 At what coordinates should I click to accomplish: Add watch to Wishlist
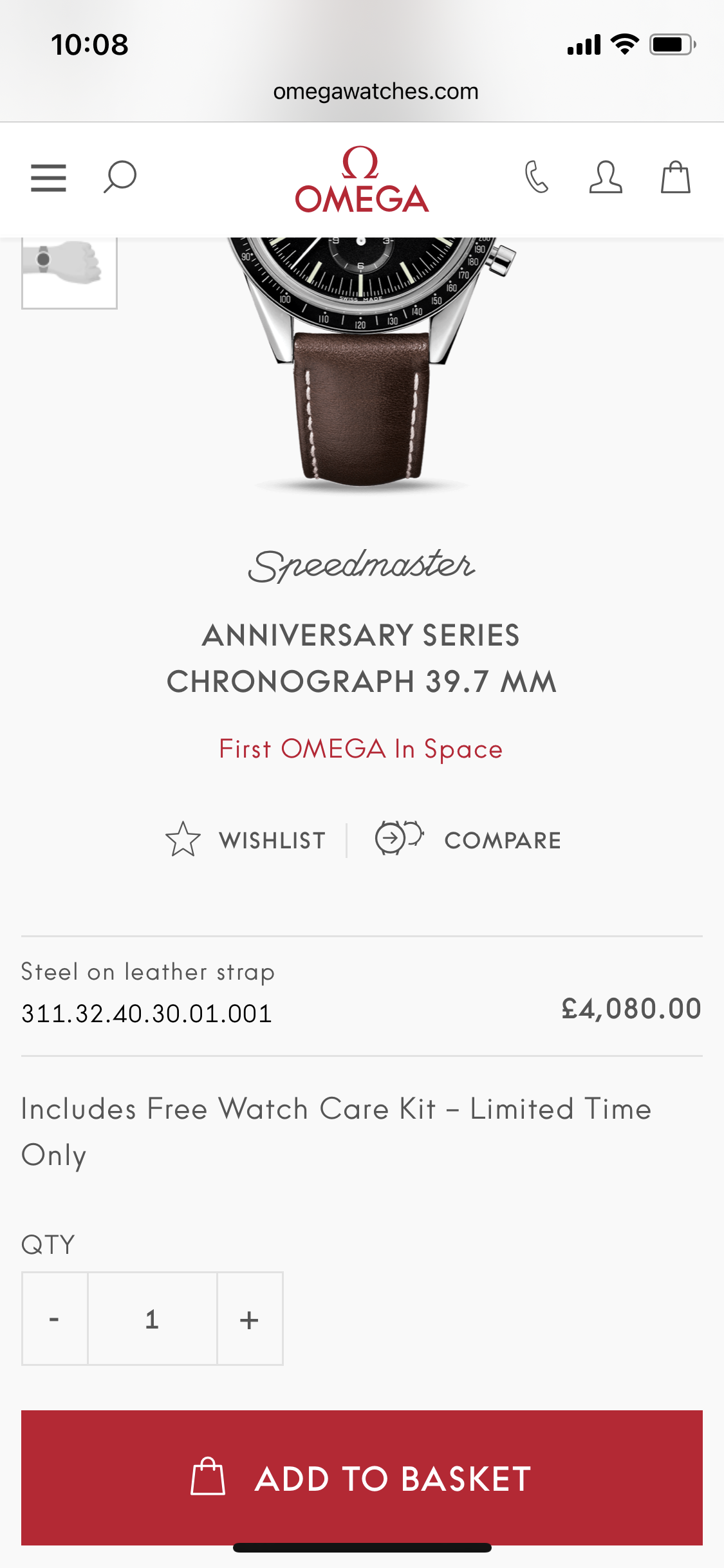(x=246, y=840)
